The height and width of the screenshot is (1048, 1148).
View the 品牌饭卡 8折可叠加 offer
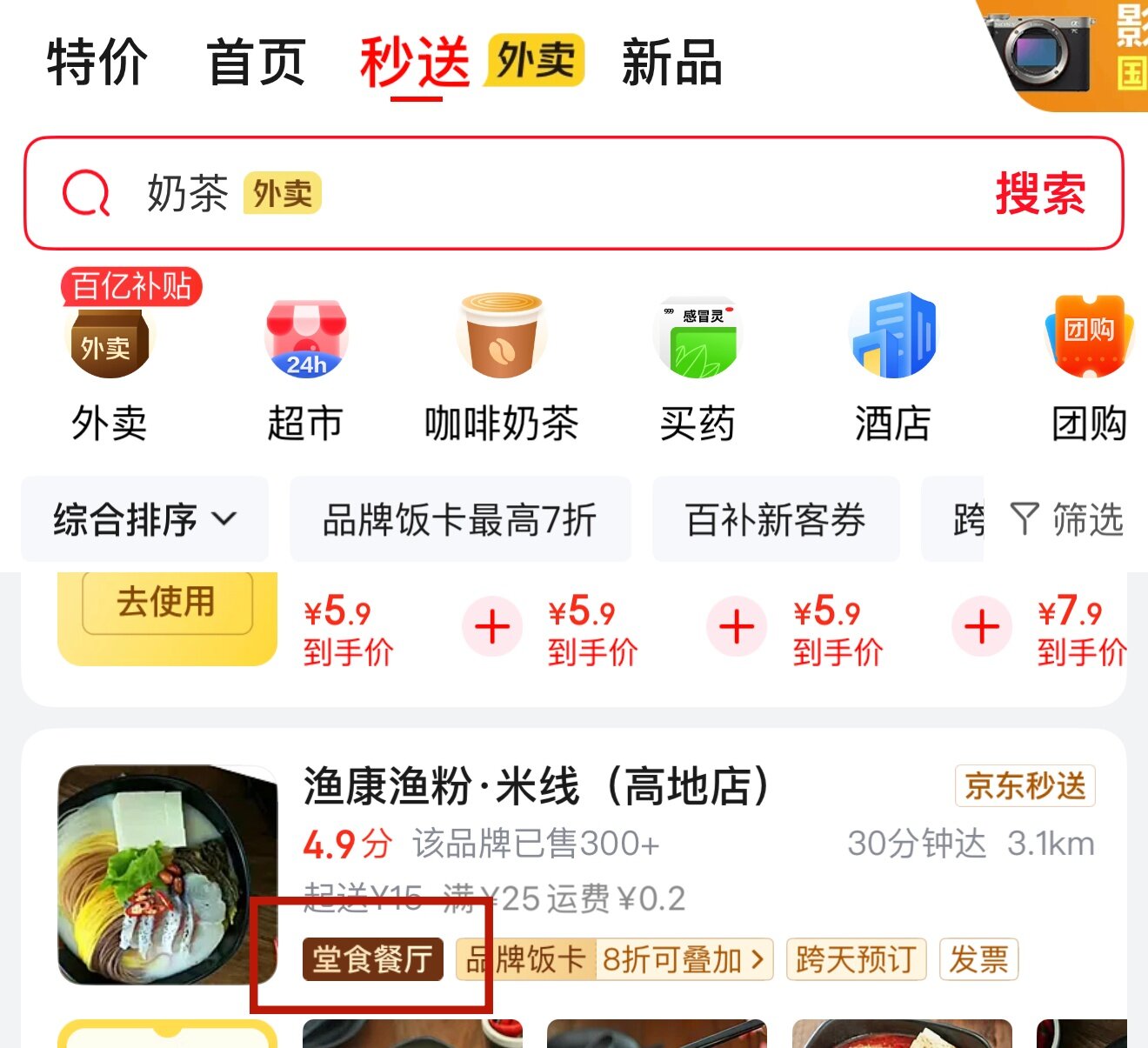coord(614,959)
